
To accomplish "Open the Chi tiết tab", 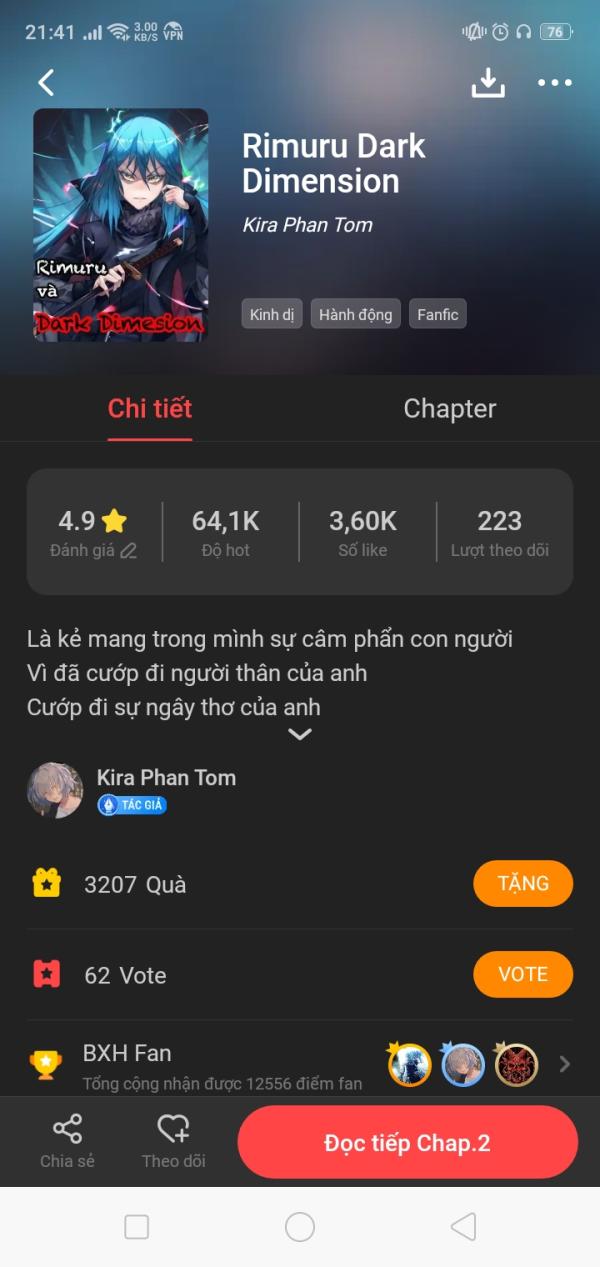I will pyautogui.click(x=150, y=409).
